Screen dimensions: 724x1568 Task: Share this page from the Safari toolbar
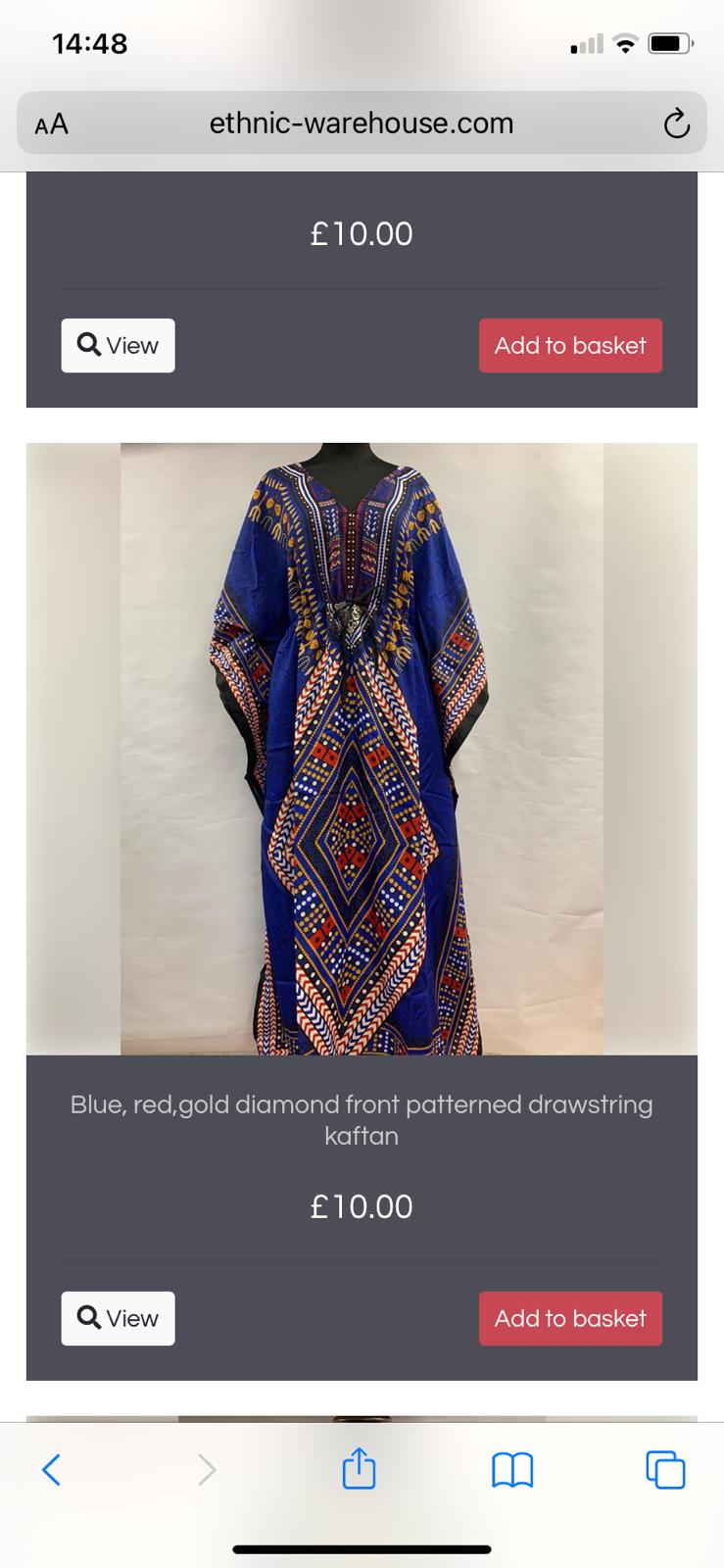tap(359, 1467)
